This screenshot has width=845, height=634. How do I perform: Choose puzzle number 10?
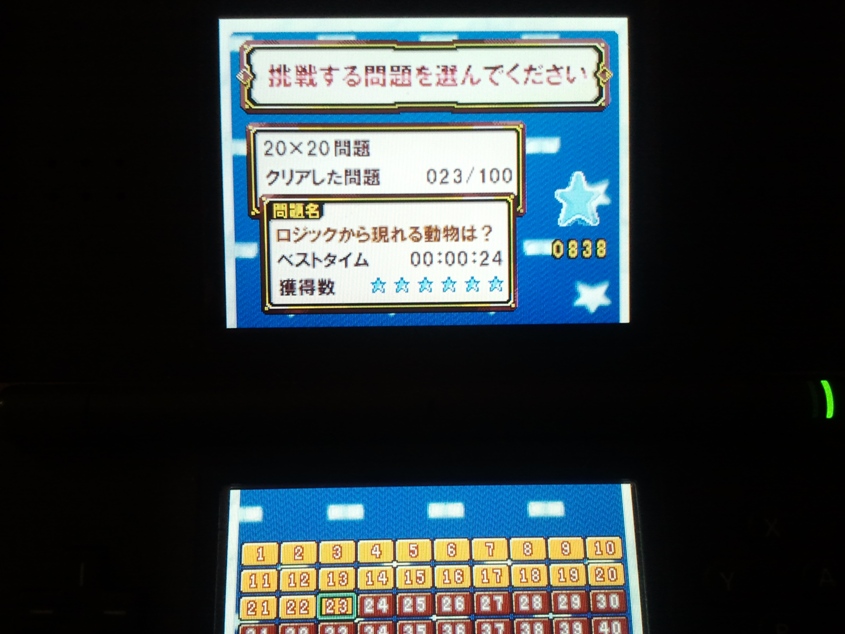[604, 548]
